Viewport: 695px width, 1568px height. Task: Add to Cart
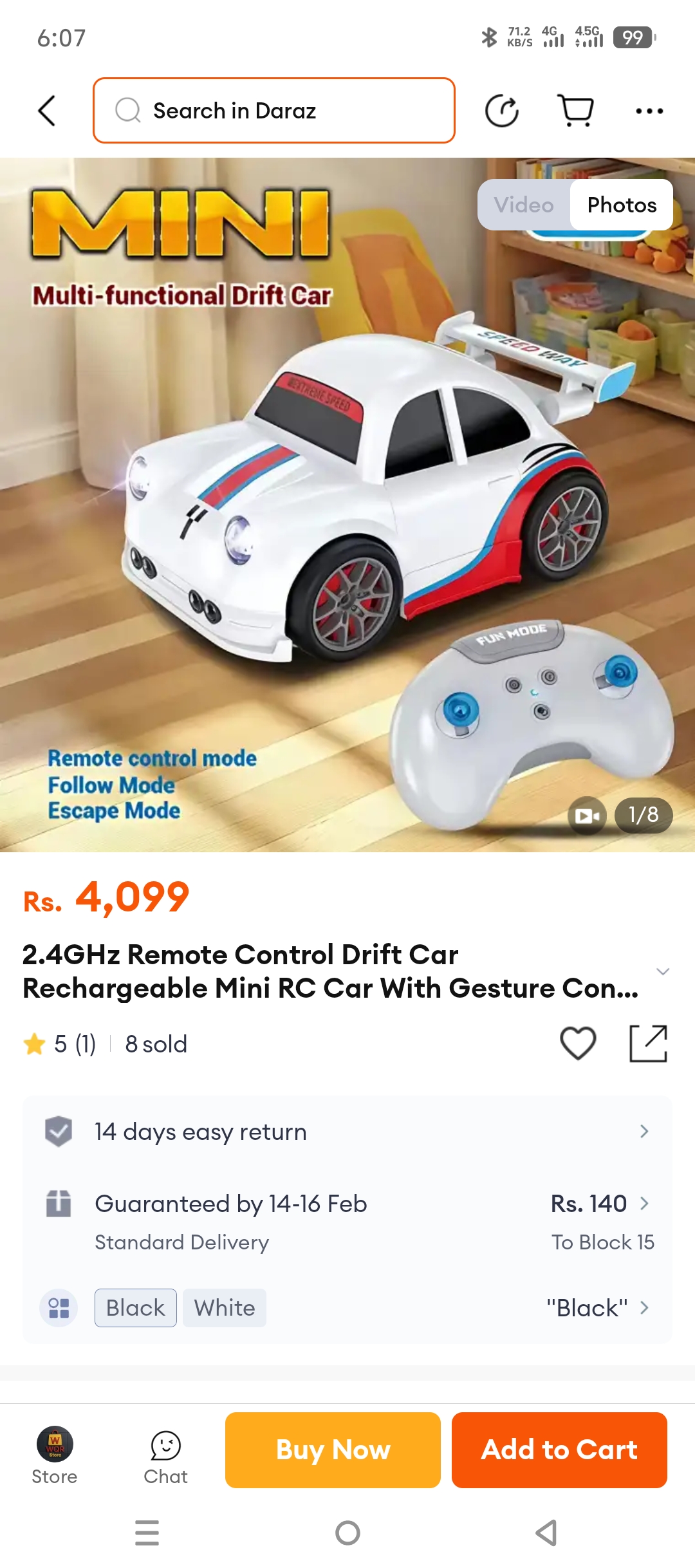(x=559, y=1450)
